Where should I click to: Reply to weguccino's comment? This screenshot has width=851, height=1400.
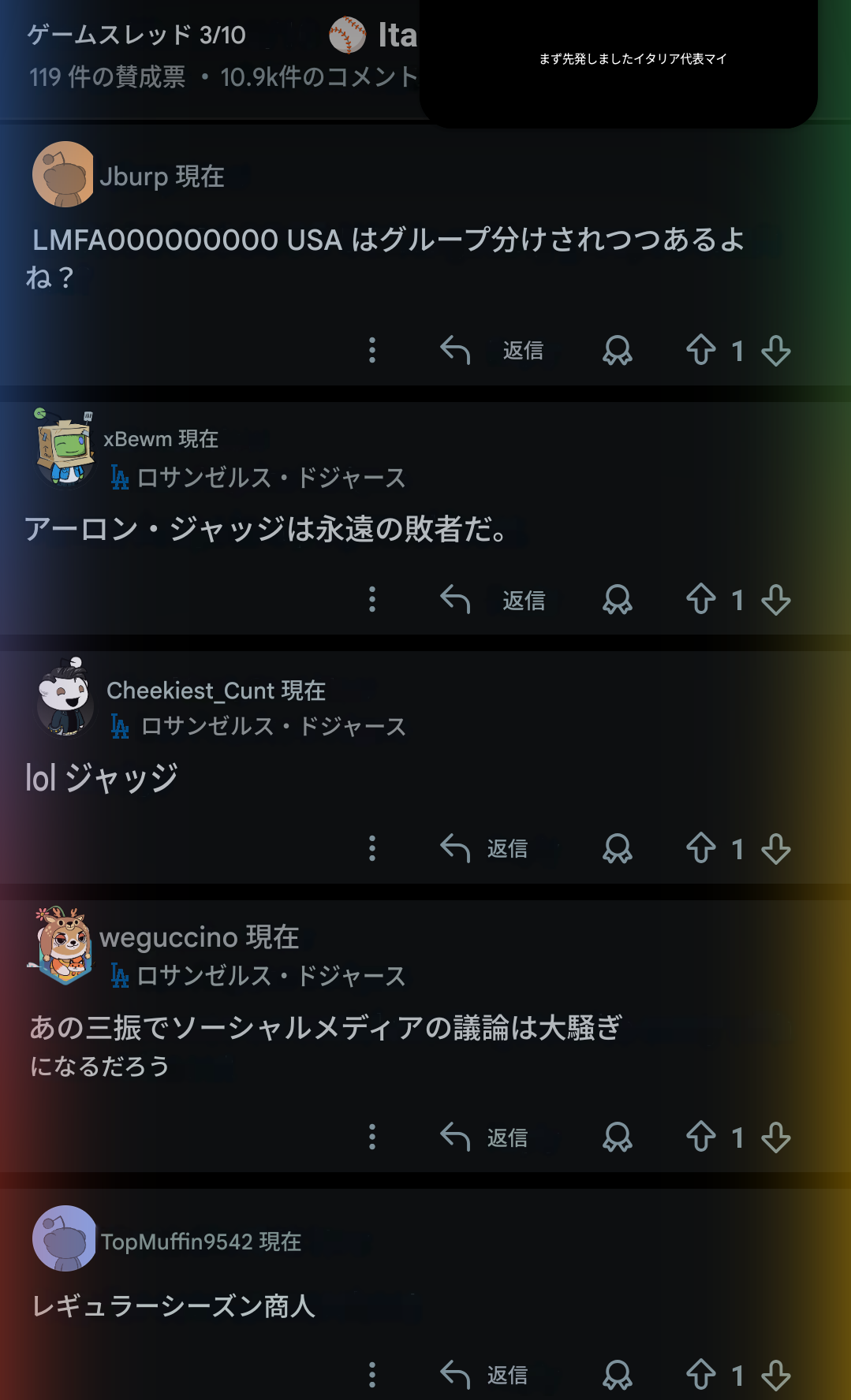tap(483, 1137)
